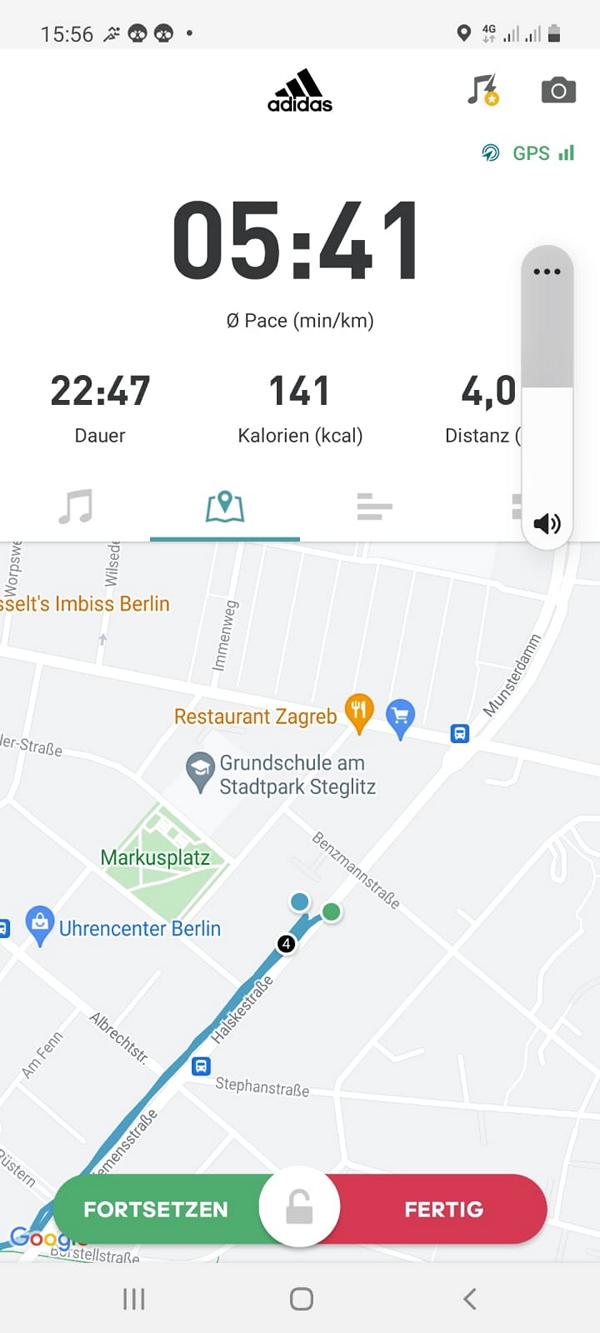Tap the Android back button

click(x=469, y=1298)
